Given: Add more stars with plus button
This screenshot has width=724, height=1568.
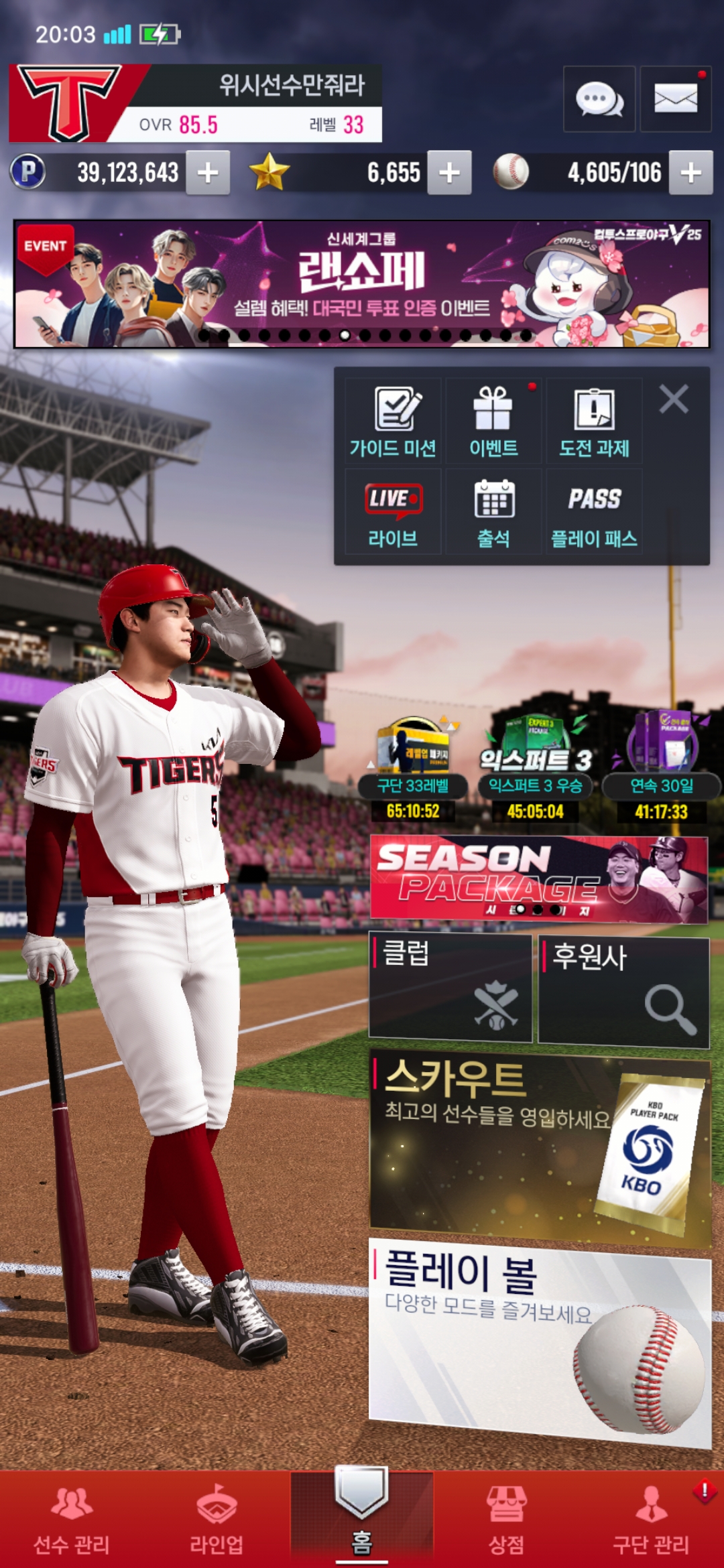Looking at the screenshot, I should 449,173.
